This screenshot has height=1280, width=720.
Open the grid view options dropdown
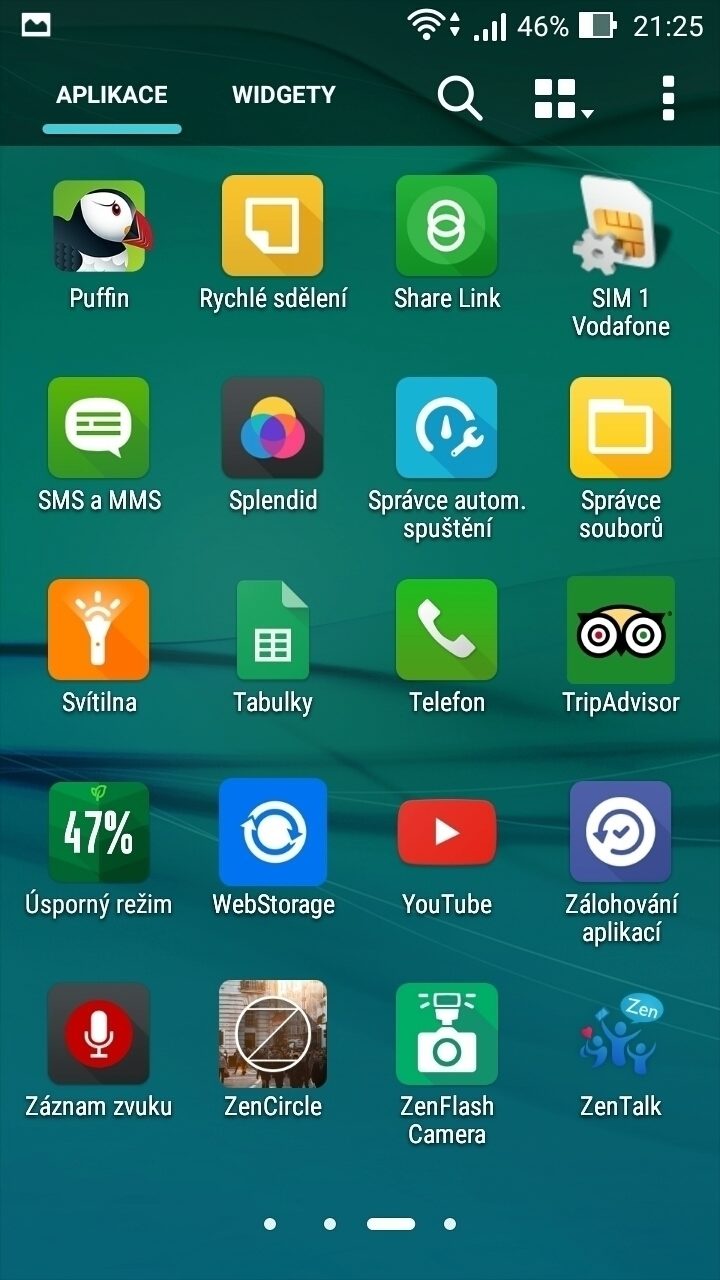pyautogui.click(x=562, y=98)
